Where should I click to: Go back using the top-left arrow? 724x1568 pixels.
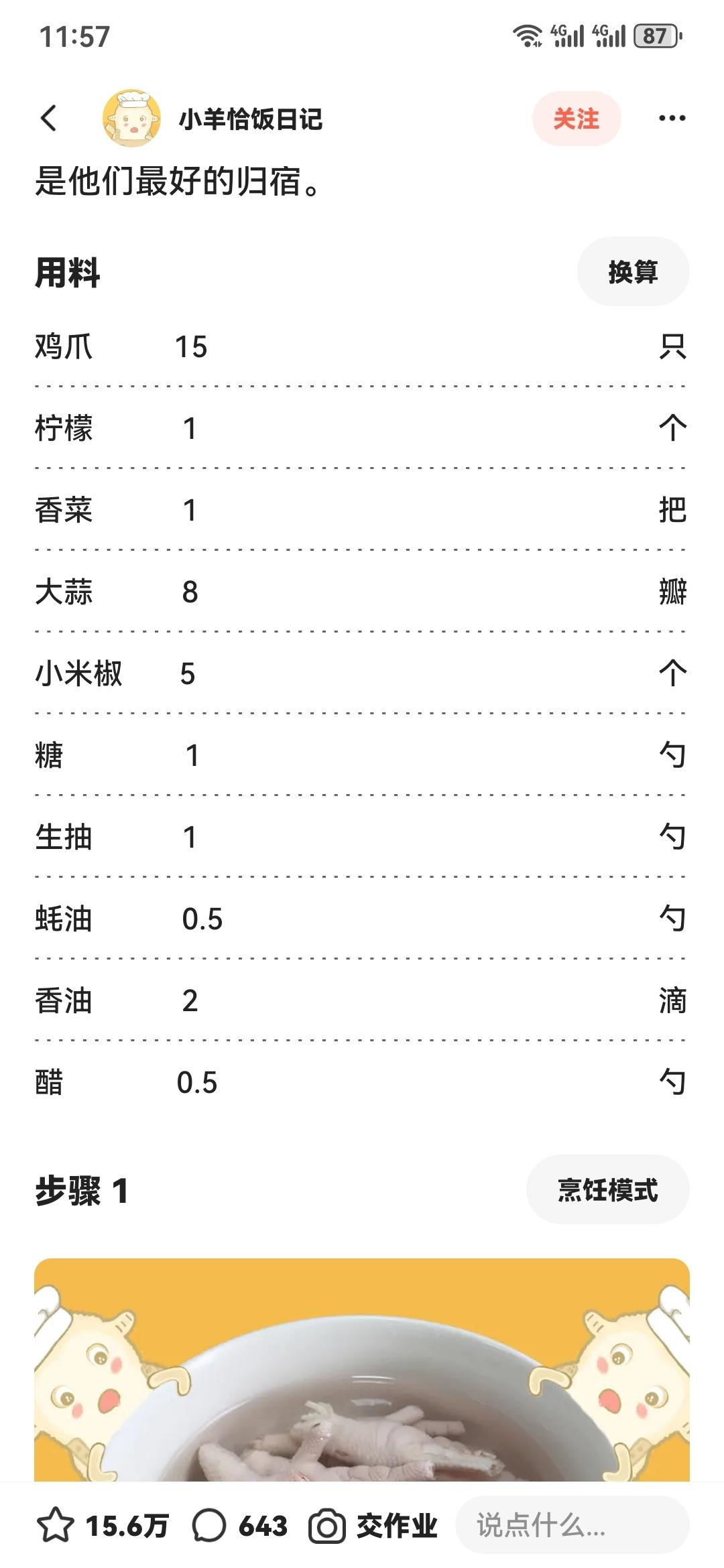click(49, 119)
